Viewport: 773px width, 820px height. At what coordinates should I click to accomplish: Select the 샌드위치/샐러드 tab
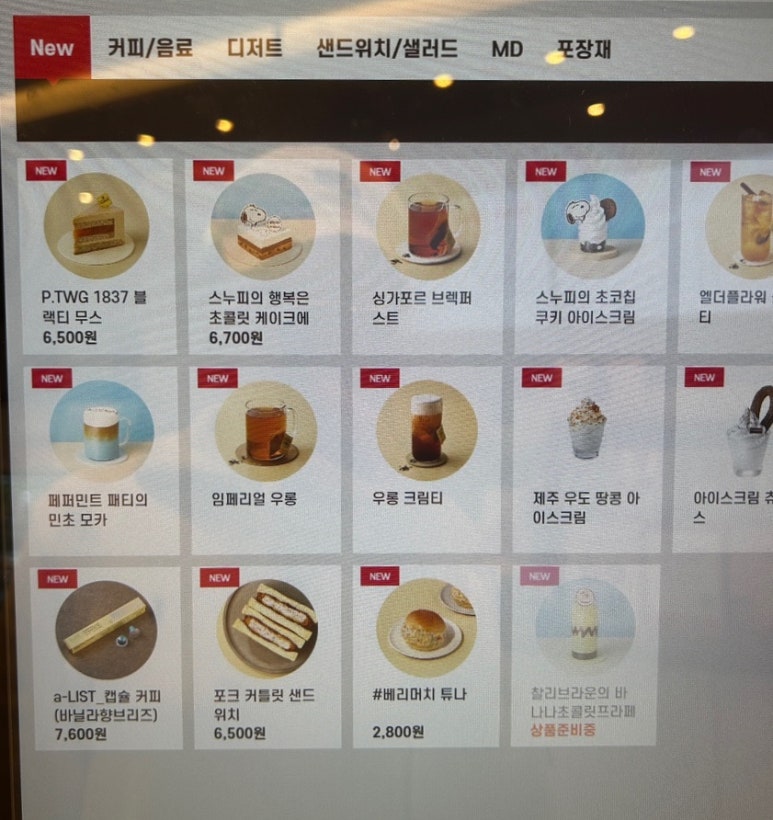386,48
